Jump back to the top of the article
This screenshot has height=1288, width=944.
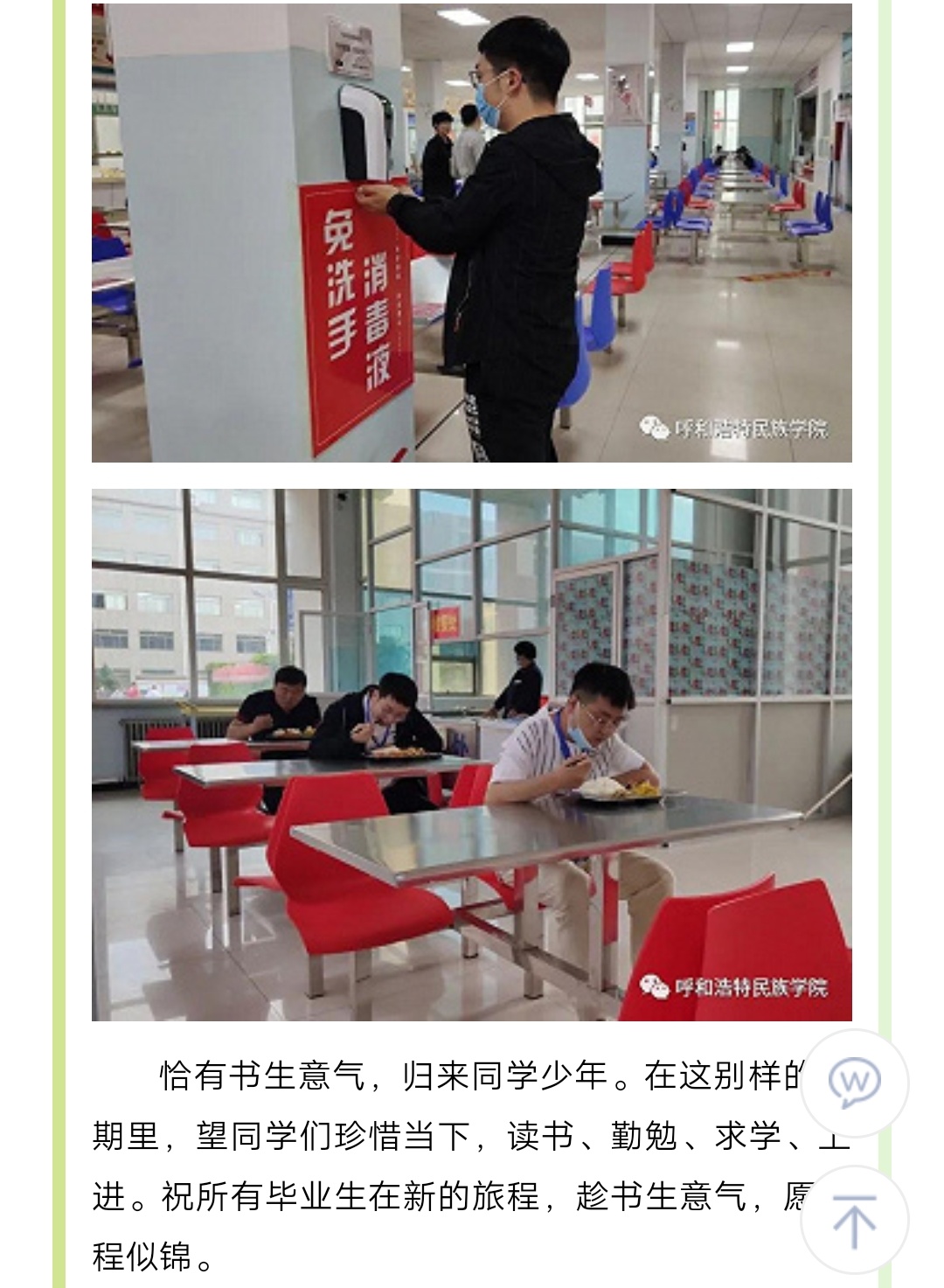(x=854, y=1220)
